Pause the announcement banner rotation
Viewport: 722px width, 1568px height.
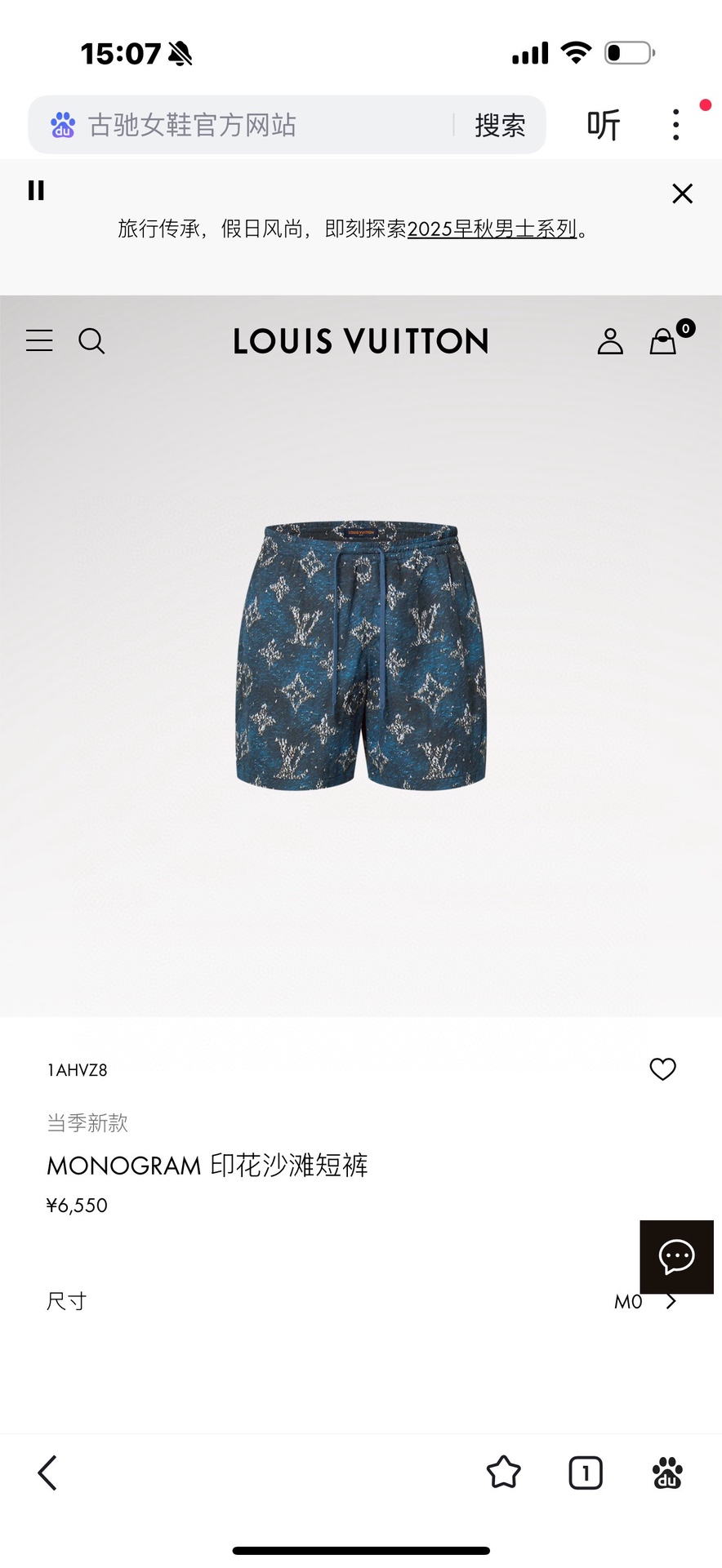coord(36,190)
